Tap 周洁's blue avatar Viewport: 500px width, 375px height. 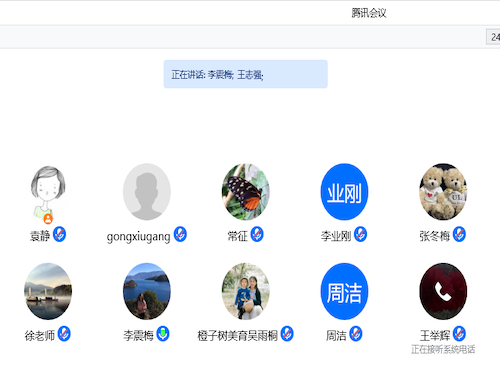(x=344, y=291)
